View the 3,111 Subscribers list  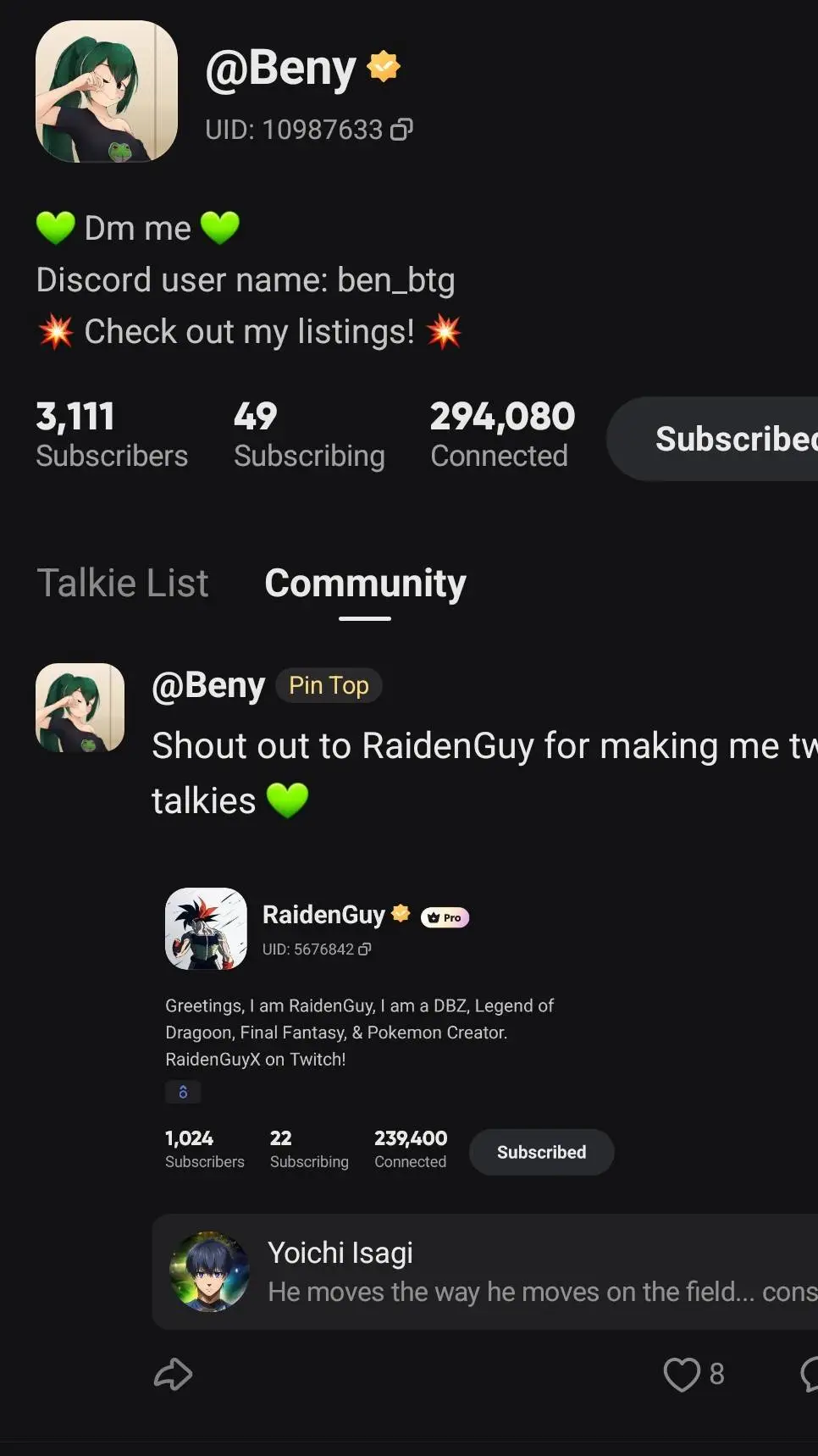[112, 435]
